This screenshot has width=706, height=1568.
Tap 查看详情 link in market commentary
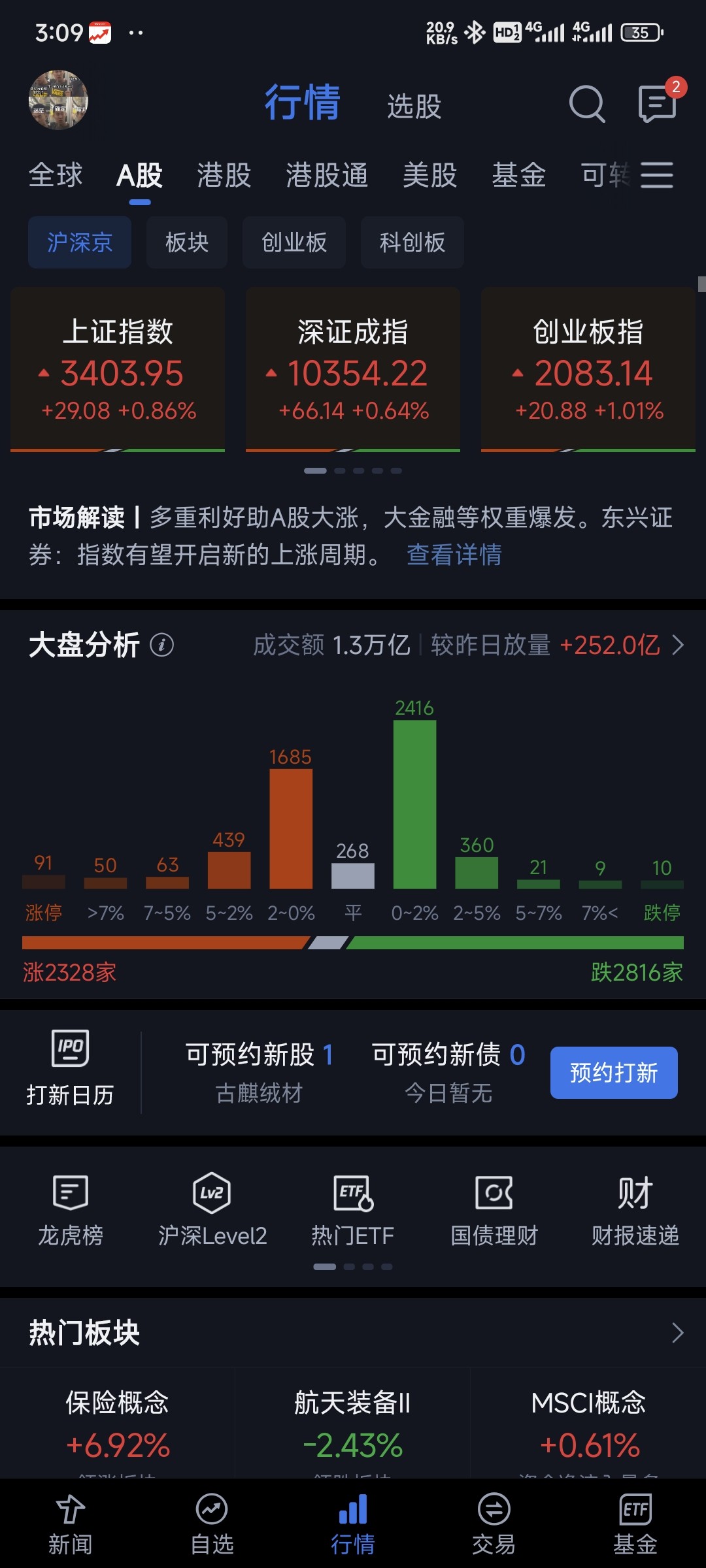point(454,555)
